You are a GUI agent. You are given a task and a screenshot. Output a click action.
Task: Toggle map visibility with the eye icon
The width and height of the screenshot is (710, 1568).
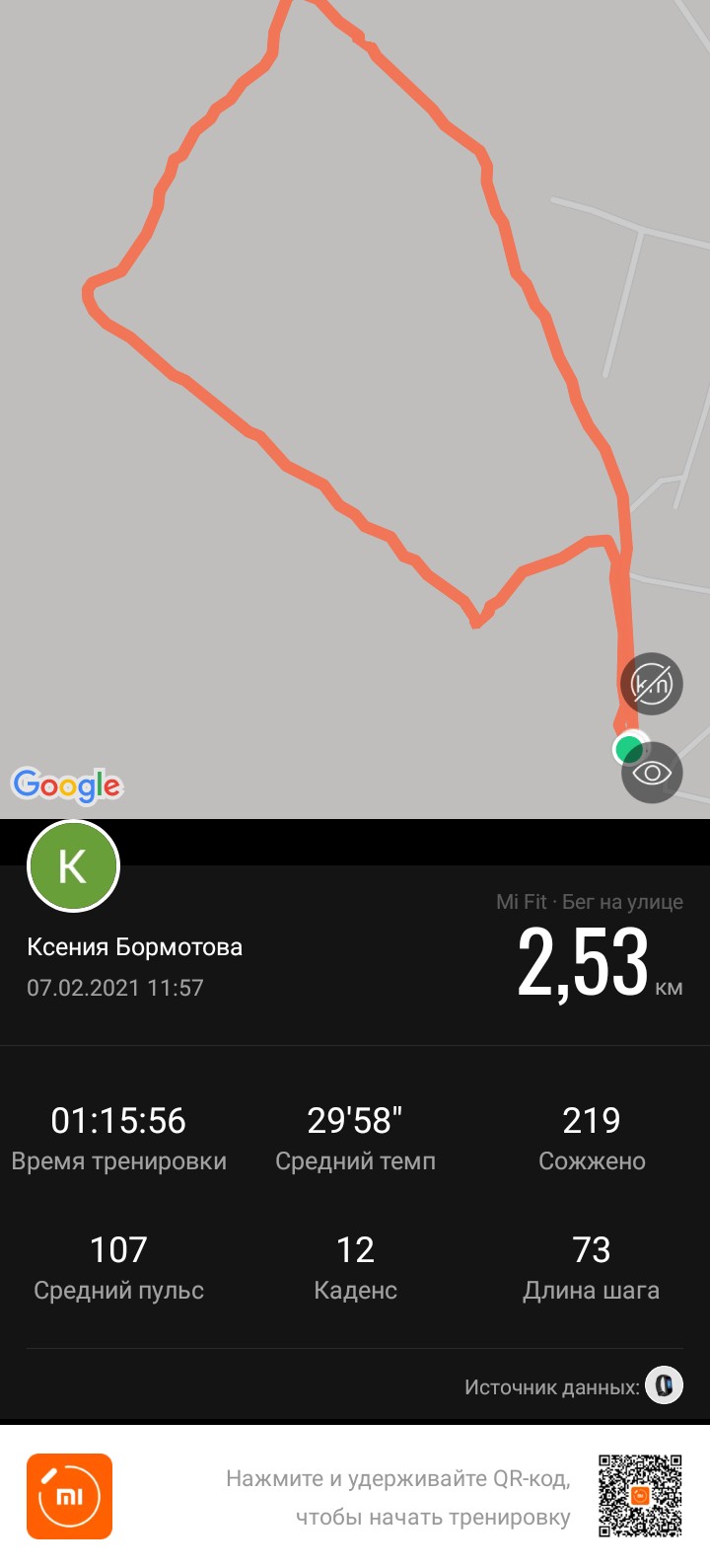point(651,773)
